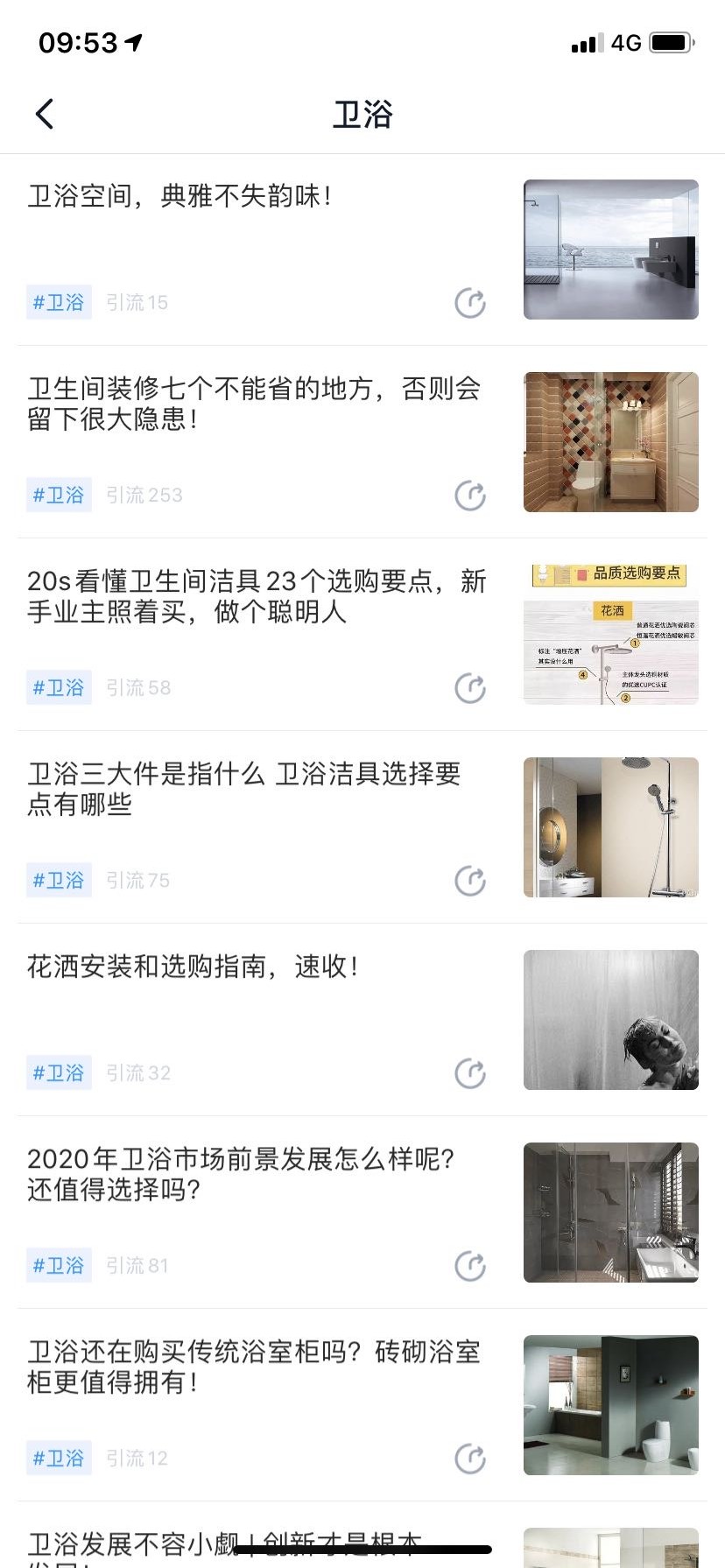Viewport: 725px width, 1568px height.
Task: Open article 花洒安装和选购指南
Action: pos(193,967)
